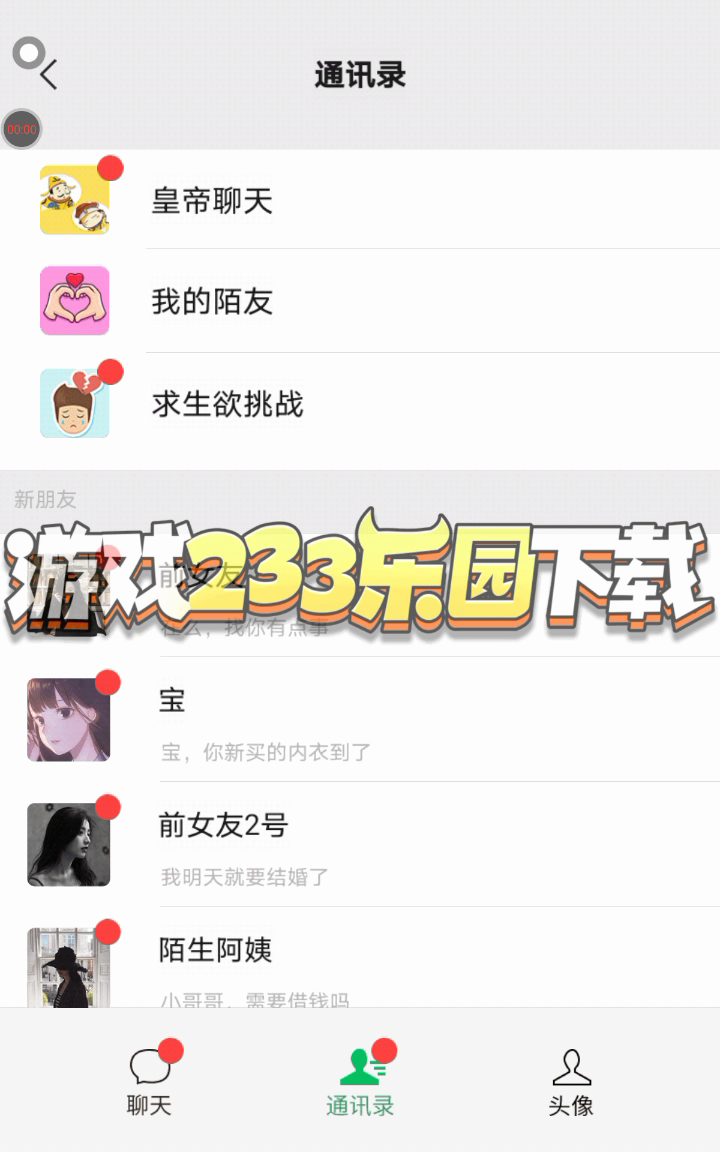Go back using the top-left arrow

(x=48, y=74)
